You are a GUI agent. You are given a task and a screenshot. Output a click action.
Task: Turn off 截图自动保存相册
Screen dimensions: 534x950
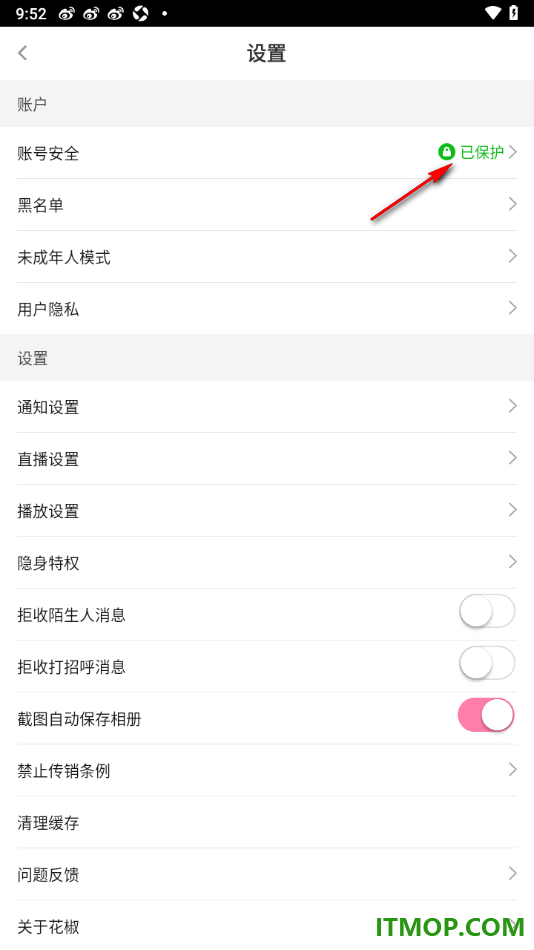pyautogui.click(x=487, y=715)
